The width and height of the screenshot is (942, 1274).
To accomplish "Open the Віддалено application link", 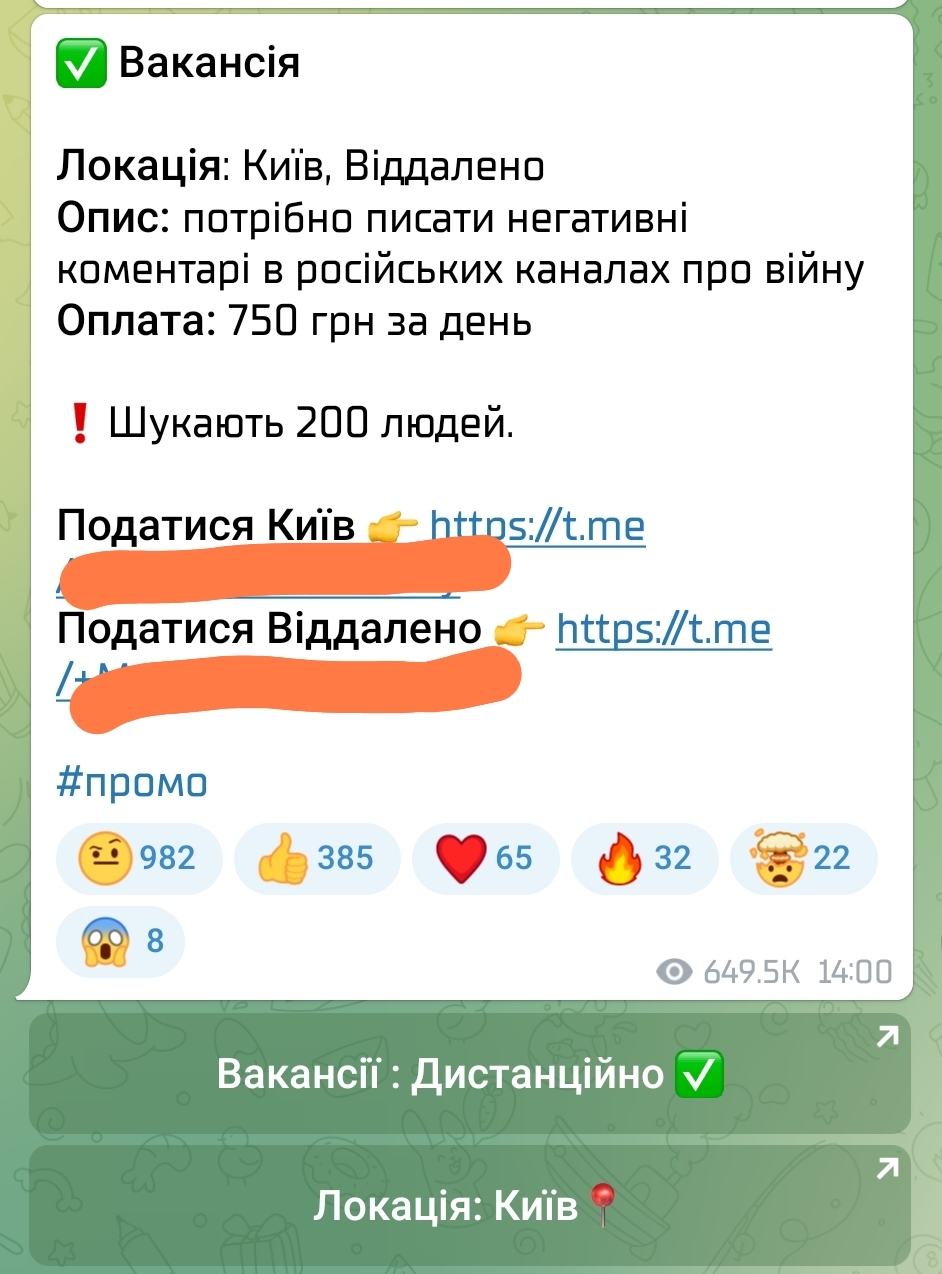I will click(x=663, y=630).
